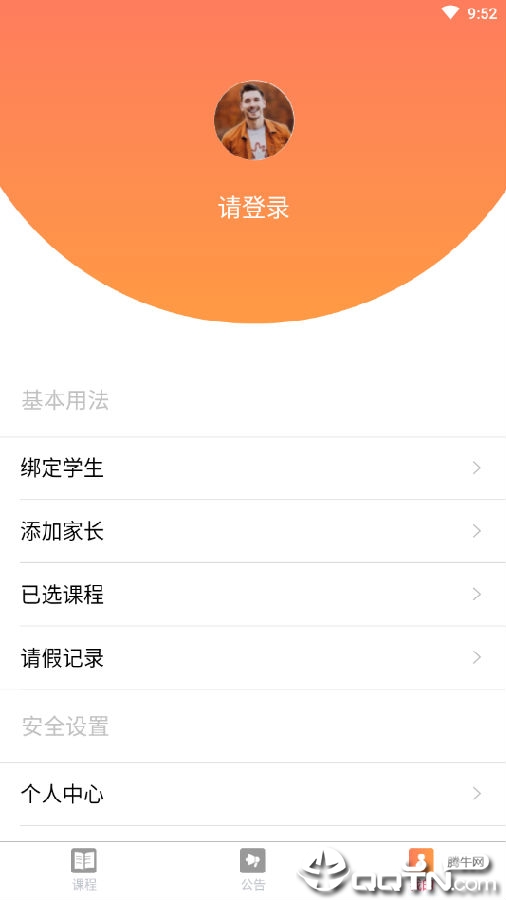Image resolution: width=506 pixels, height=900 pixels.
Task: Open 添加家长 to add a parent
Action: (253, 531)
